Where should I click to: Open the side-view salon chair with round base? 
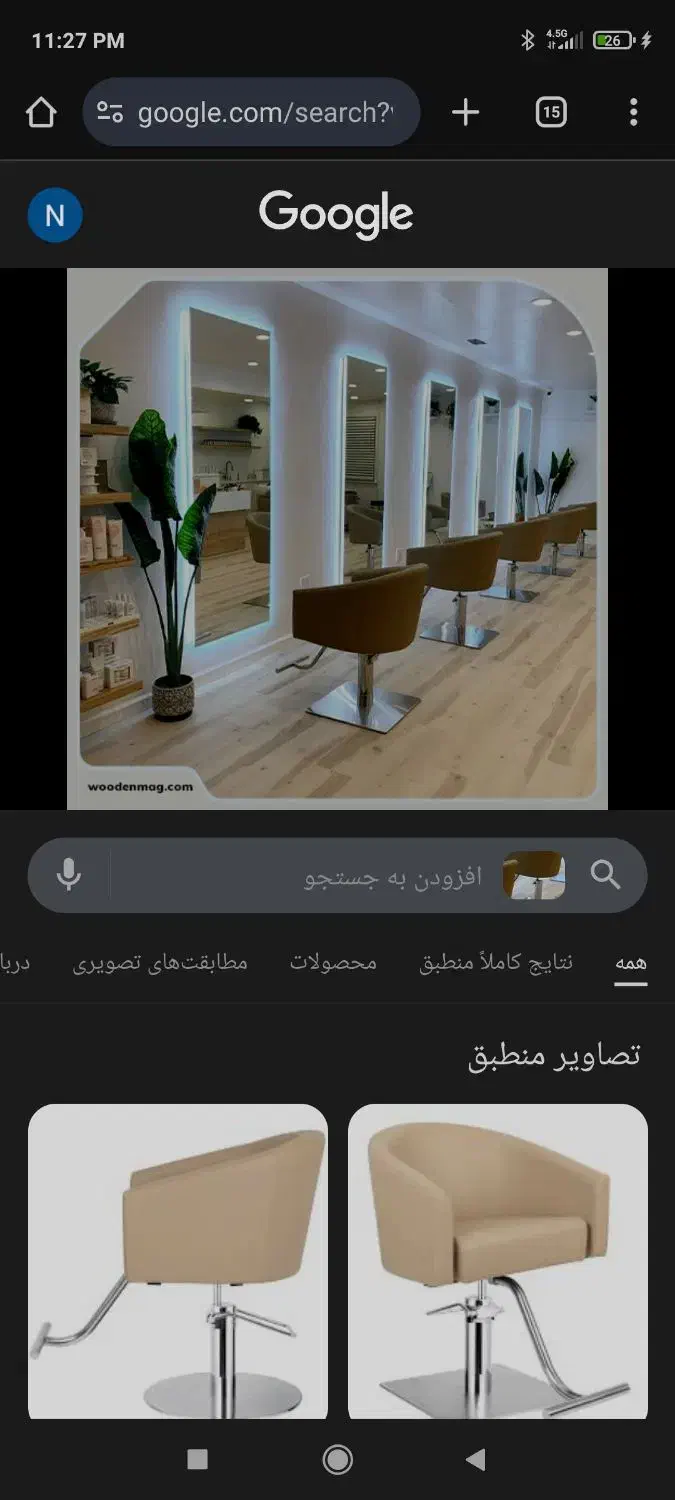[x=178, y=1261]
